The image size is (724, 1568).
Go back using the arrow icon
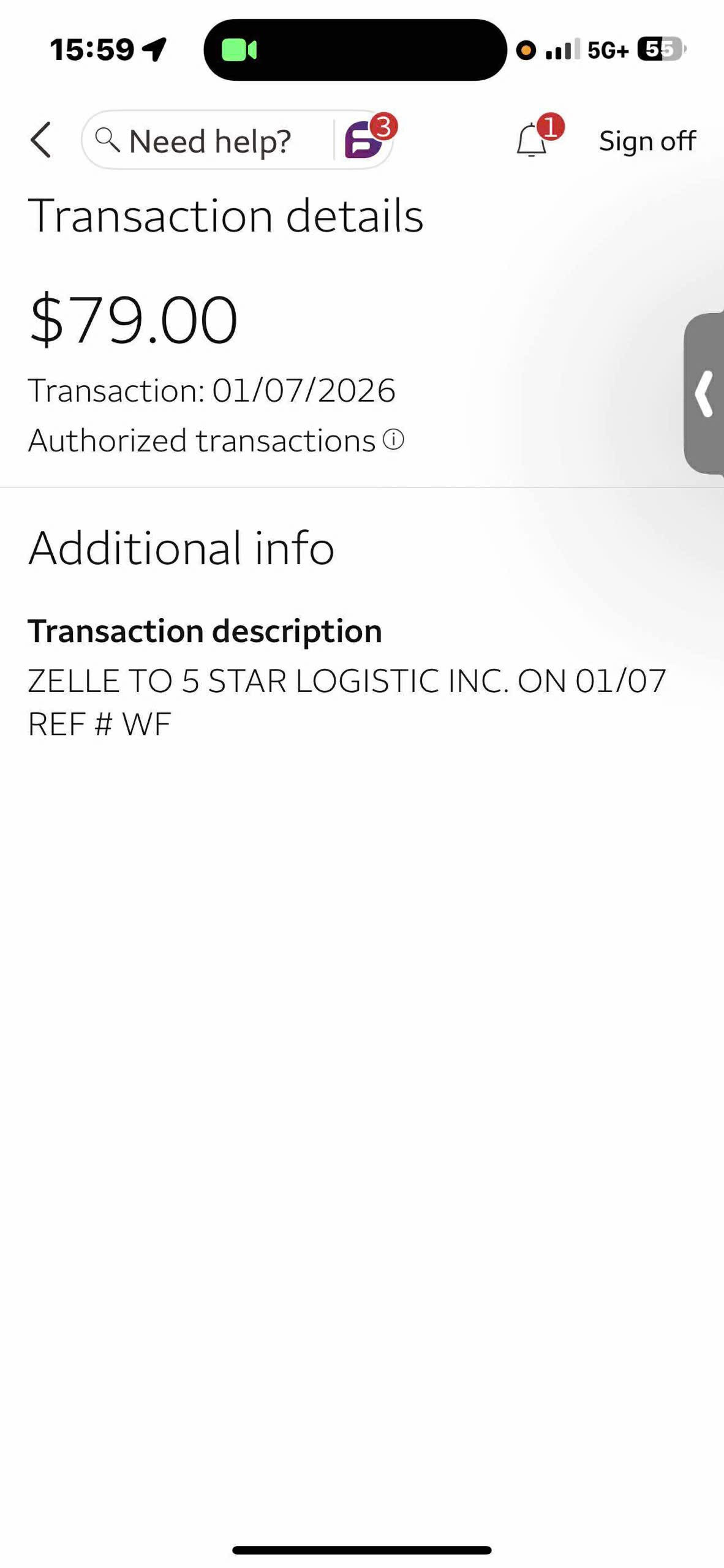coord(40,140)
